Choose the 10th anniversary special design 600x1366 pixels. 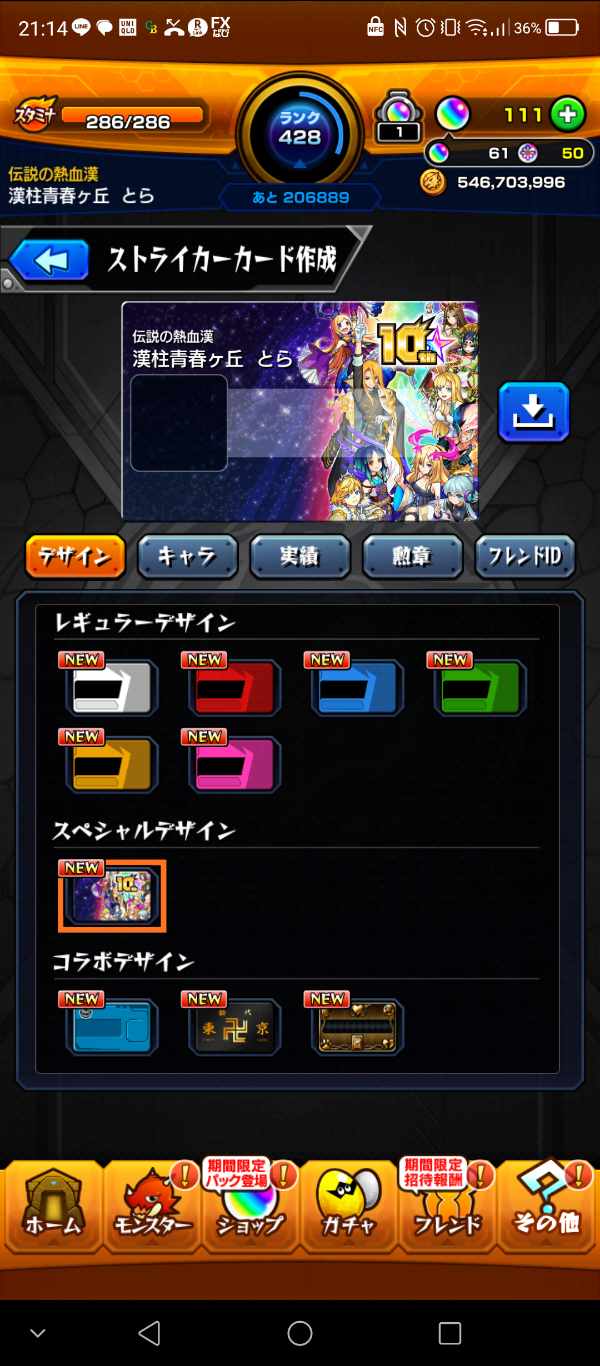(x=111, y=897)
